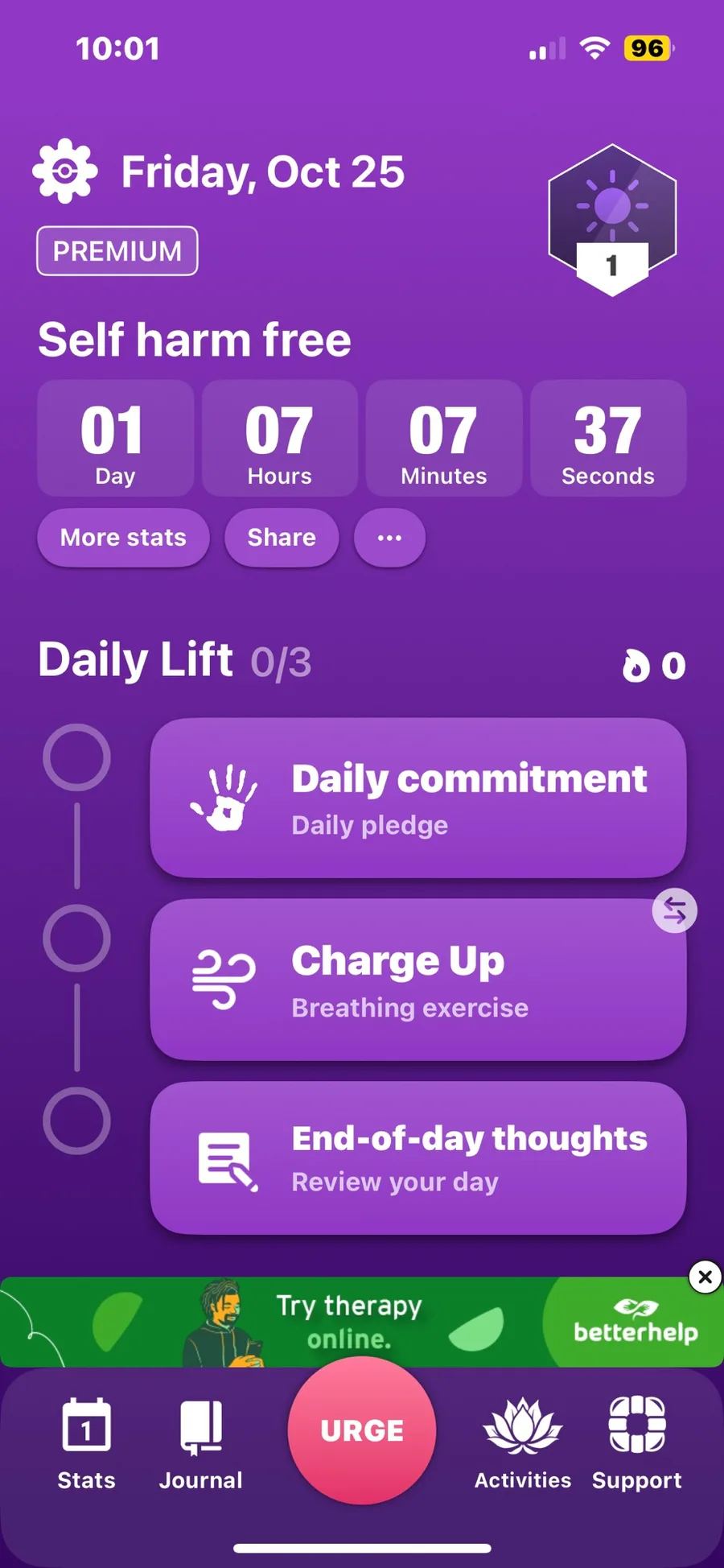Screen dimensions: 724x1568
Task: Mark the Daily commitment circle complete
Action: click(x=76, y=757)
